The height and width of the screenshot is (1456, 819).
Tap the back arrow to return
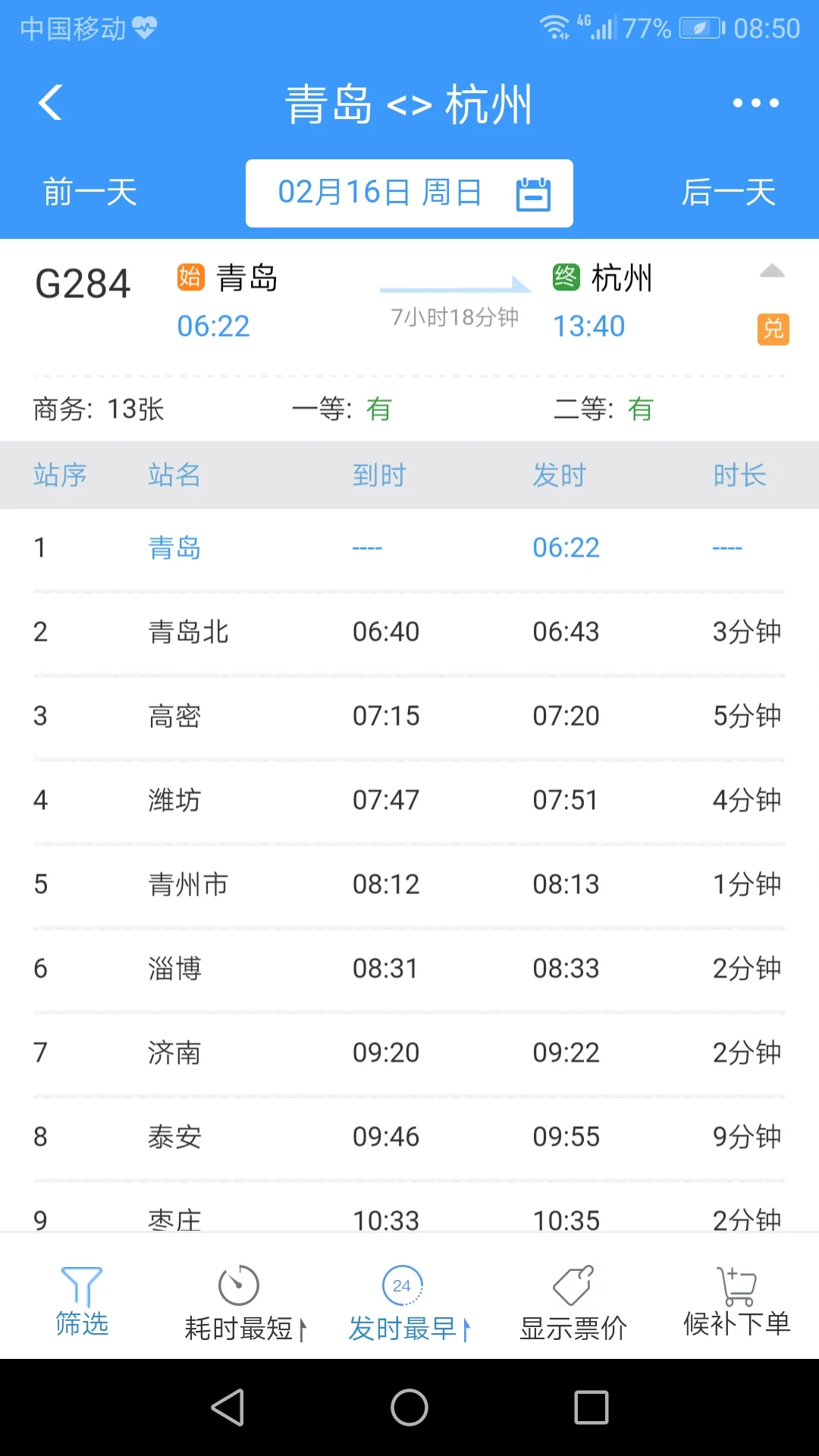(x=50, y=102)
